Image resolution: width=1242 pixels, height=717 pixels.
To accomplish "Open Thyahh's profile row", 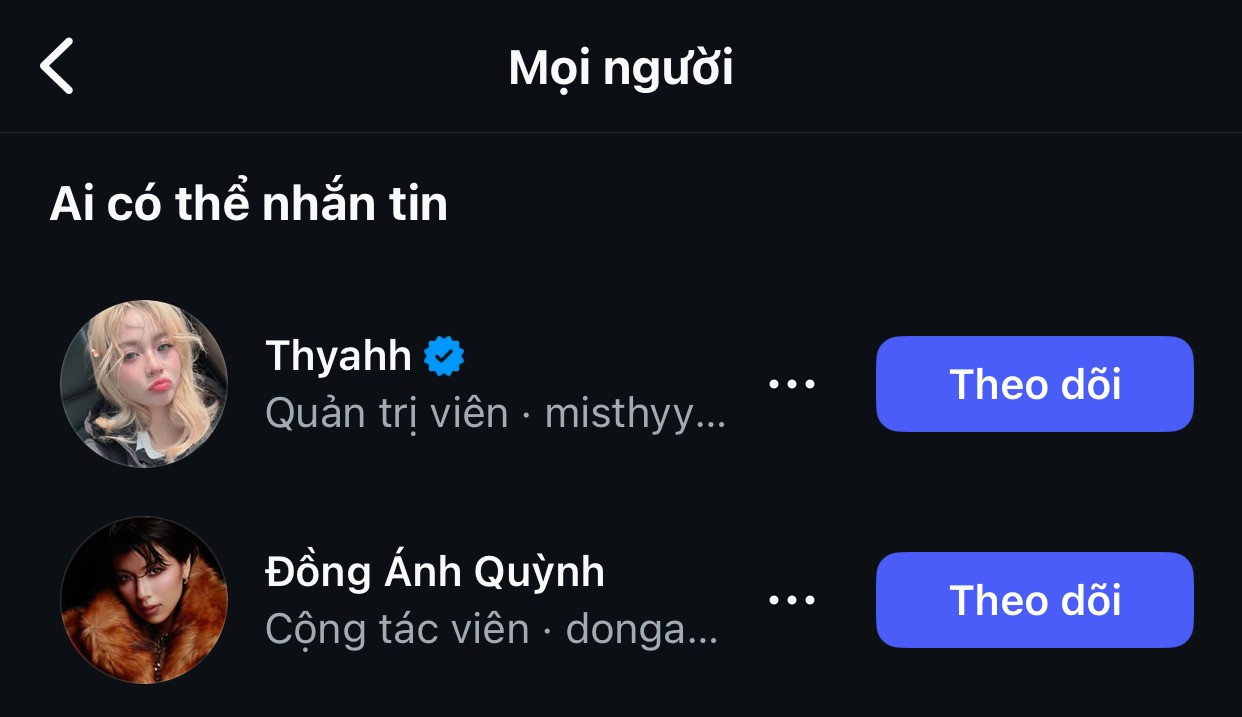I will (400, 384).
